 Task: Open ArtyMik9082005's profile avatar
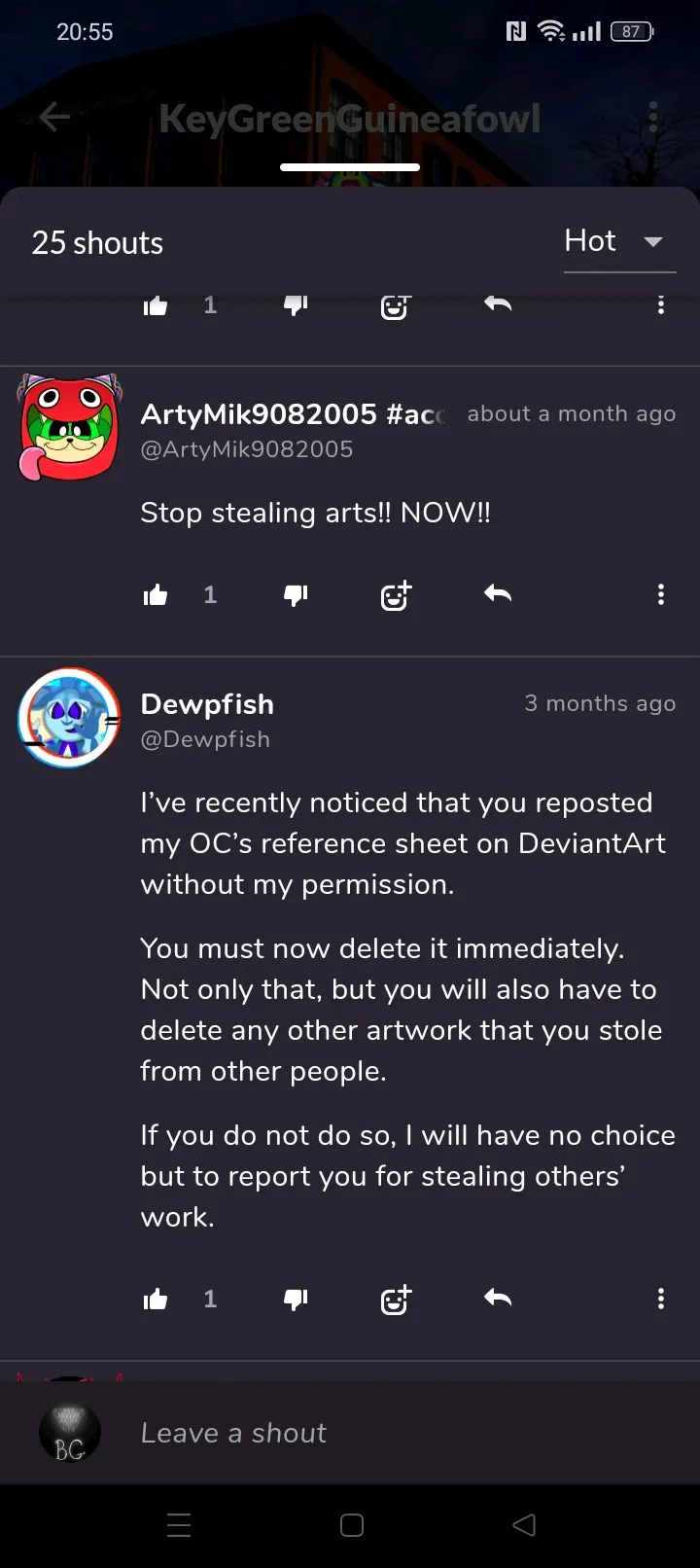[x=70, y=426]
